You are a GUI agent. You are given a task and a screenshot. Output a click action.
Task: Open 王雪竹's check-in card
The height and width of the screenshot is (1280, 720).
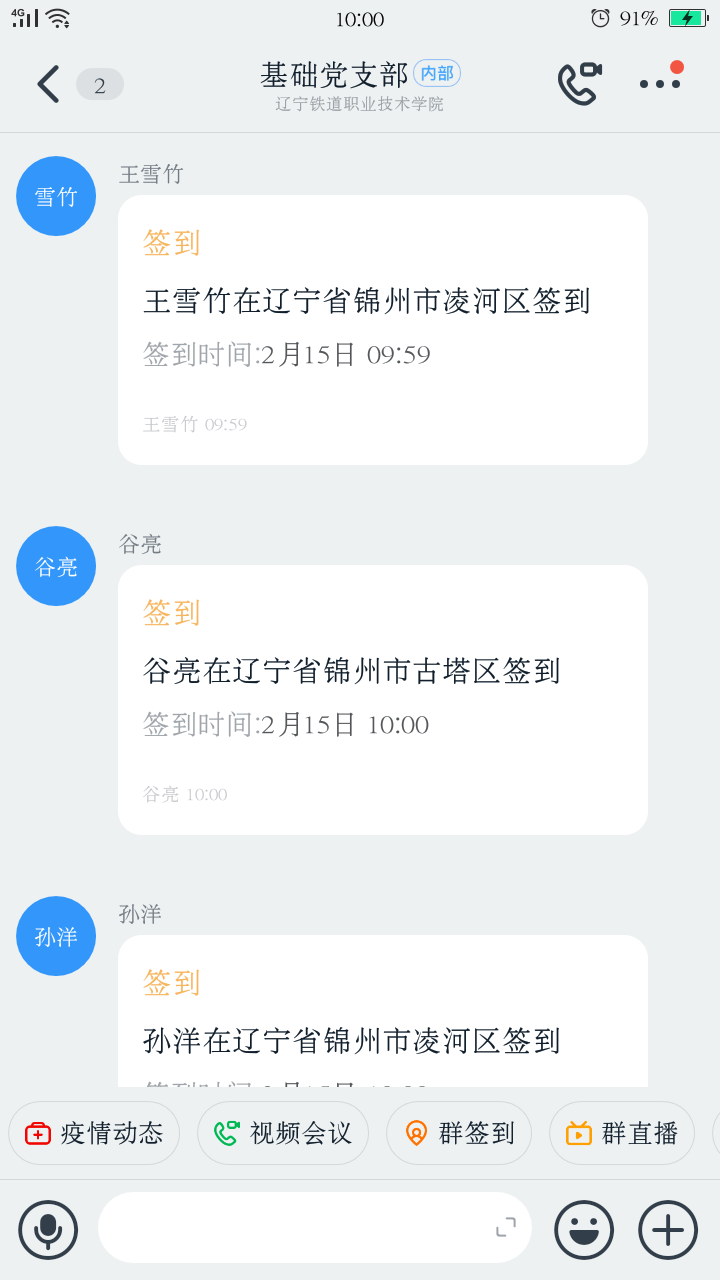383,330
